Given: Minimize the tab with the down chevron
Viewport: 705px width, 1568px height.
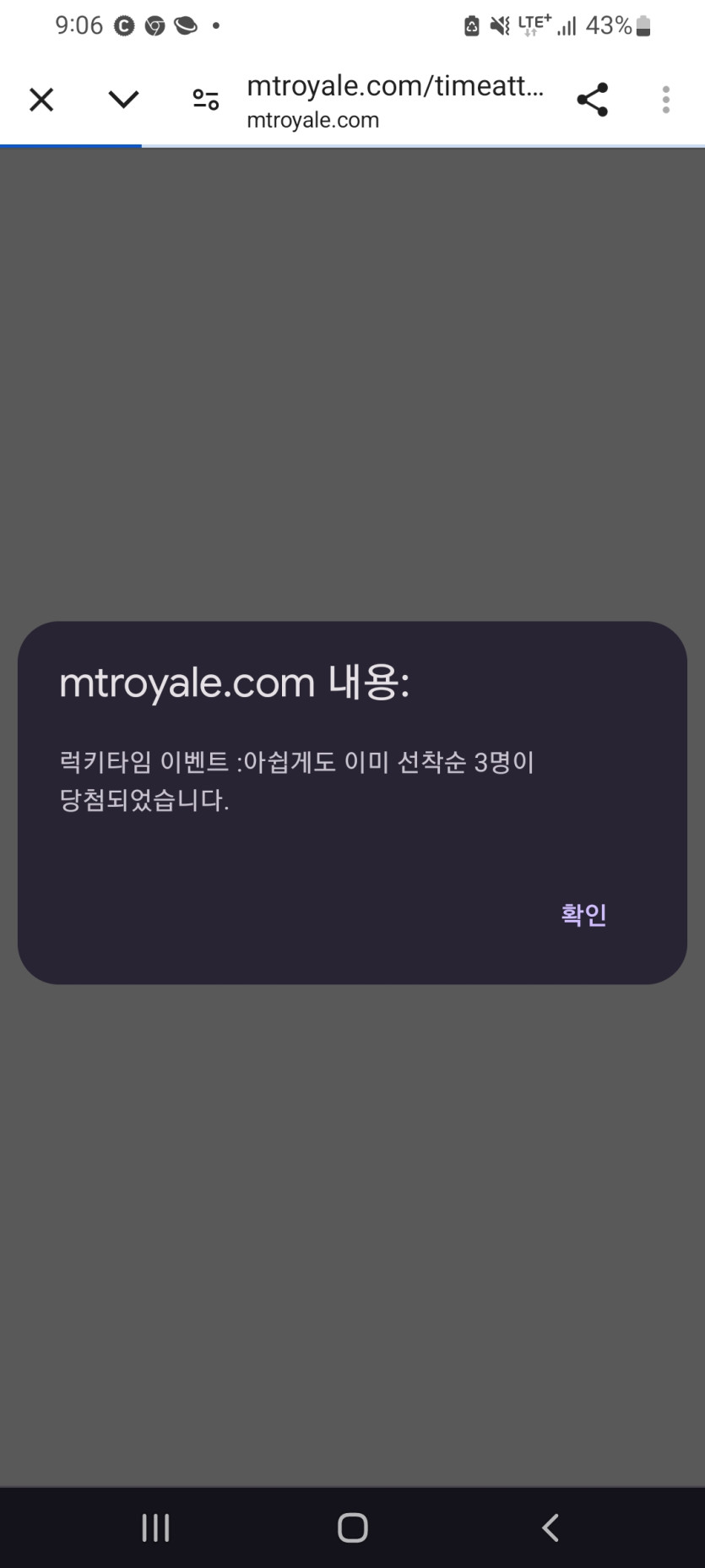Looking at the screenshot, I should 123,100.
